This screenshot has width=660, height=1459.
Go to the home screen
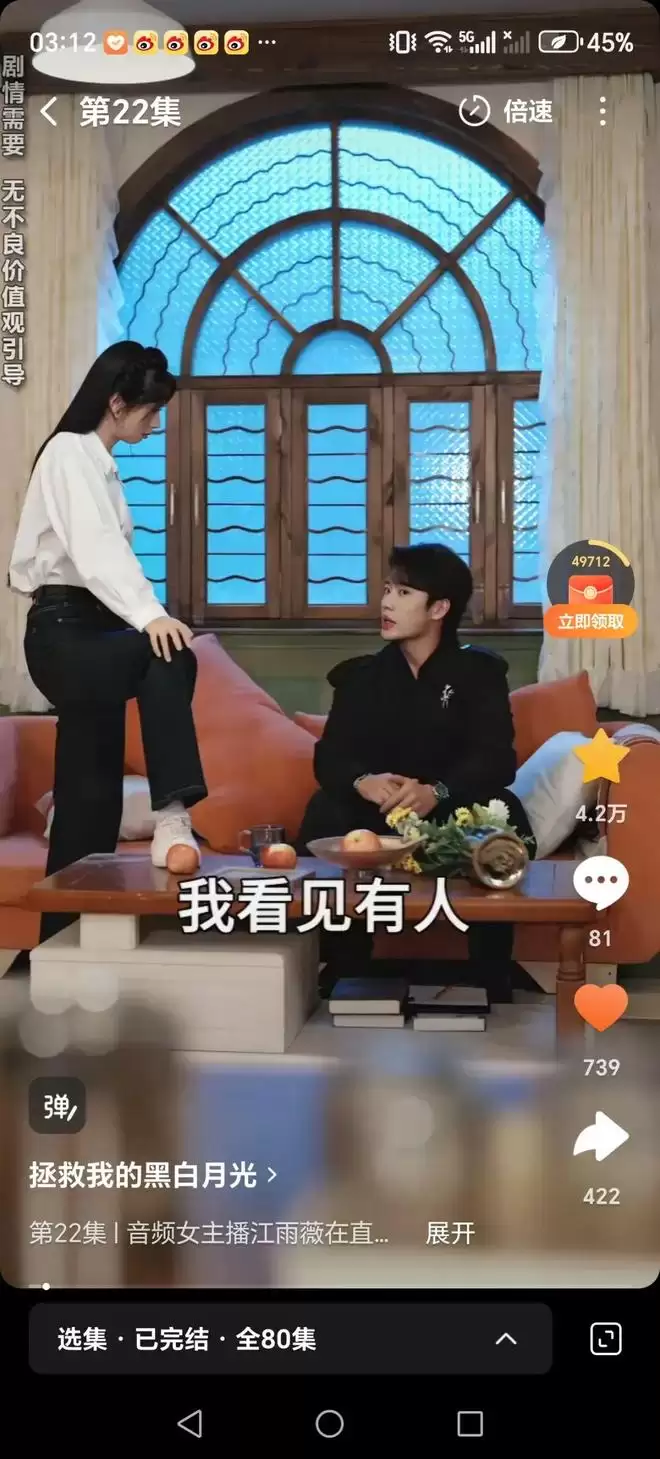tap(329, 1423)
